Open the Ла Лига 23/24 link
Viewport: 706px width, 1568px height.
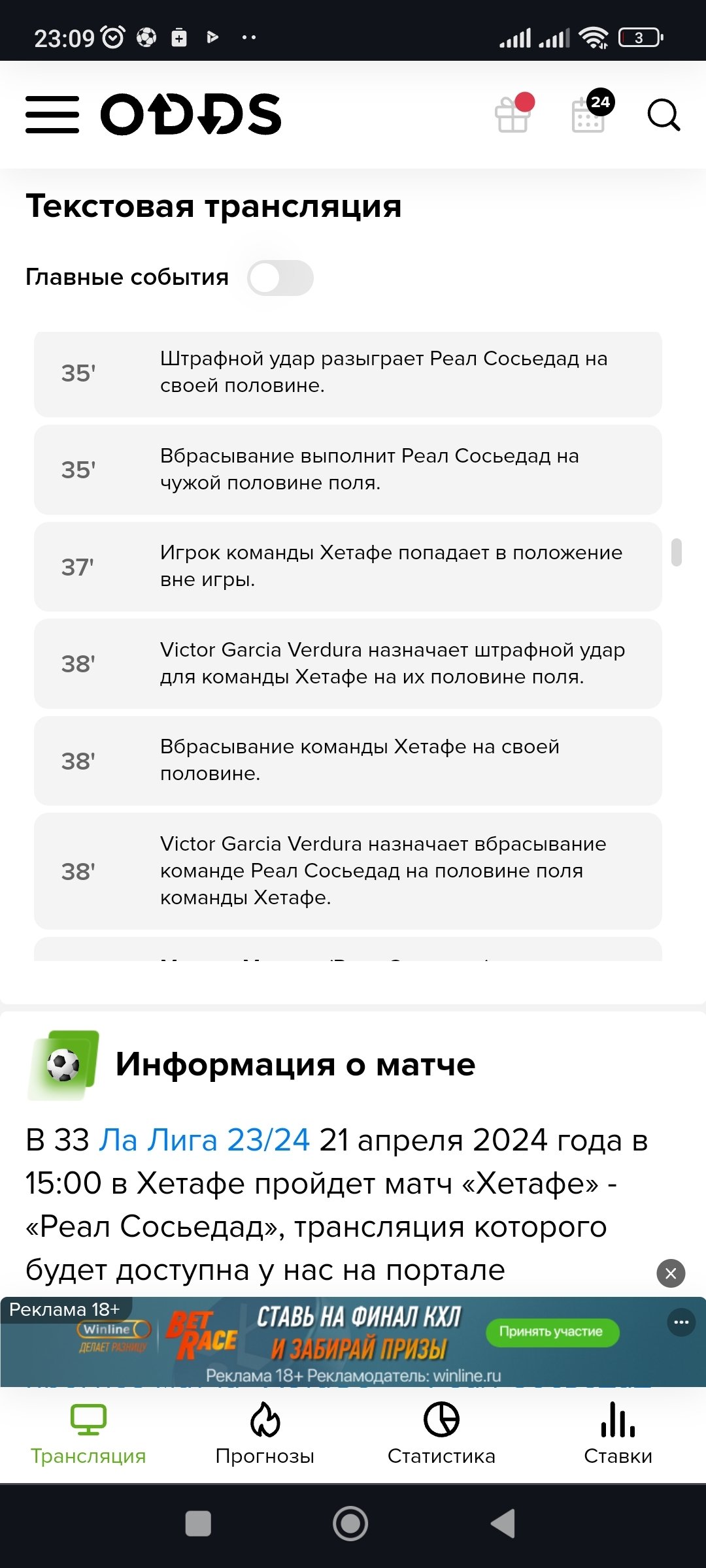(x=204, y=1140)
